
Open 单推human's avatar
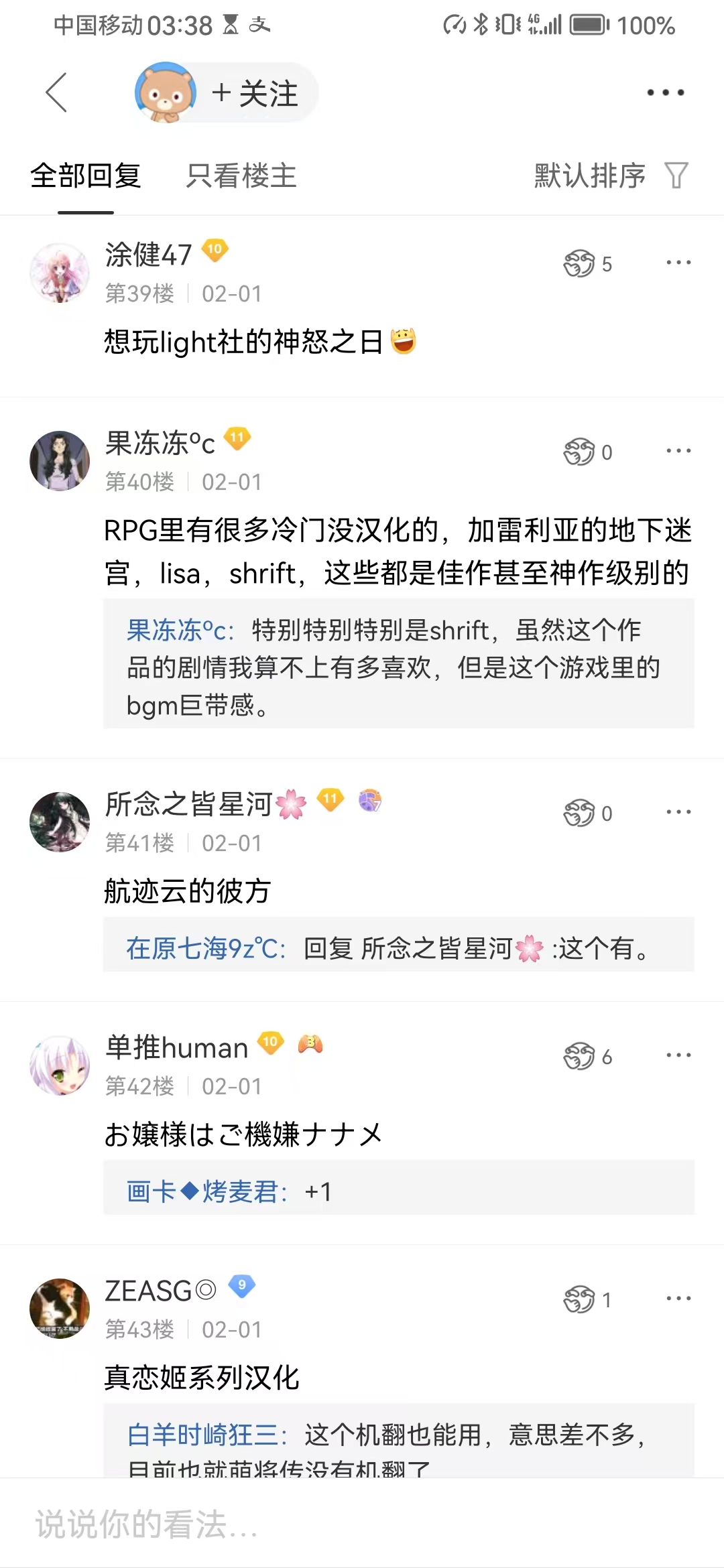[x=60, y=1065]
